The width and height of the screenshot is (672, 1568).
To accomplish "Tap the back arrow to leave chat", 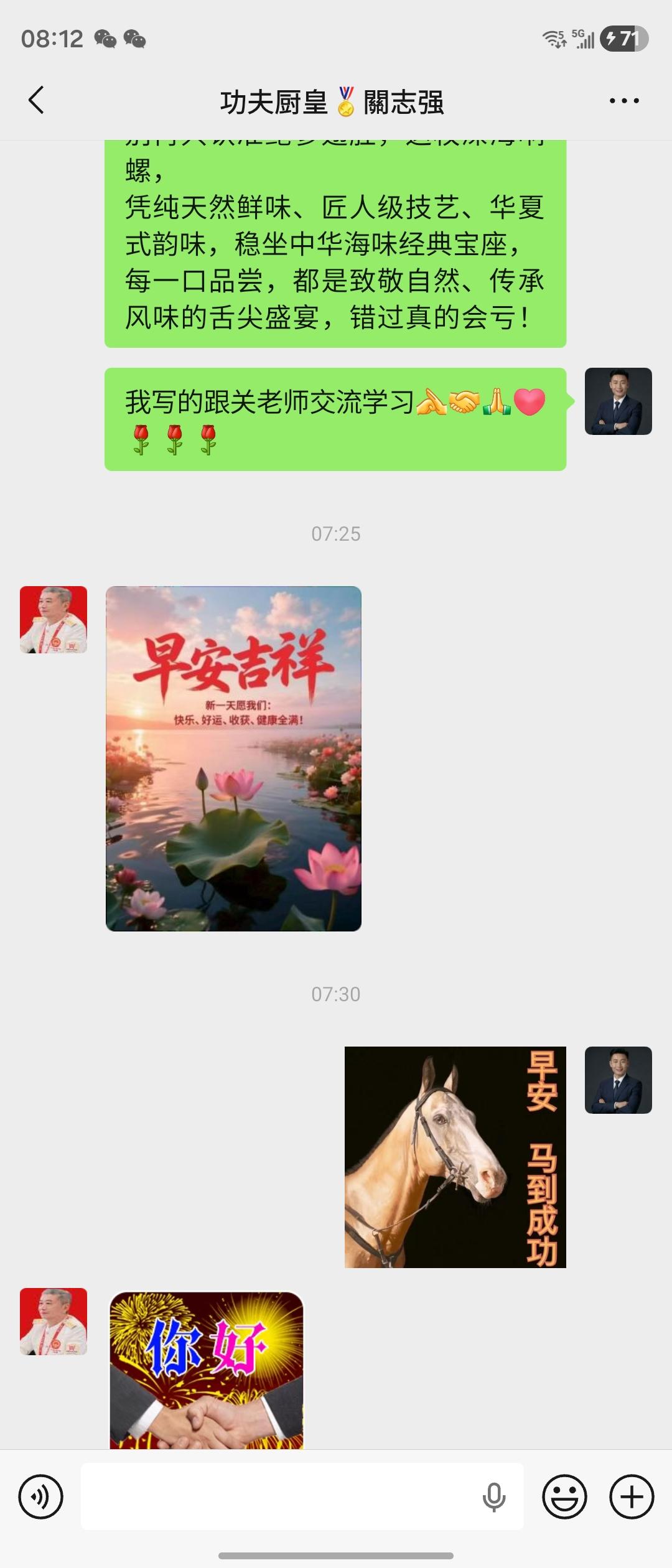I will 37,100.
